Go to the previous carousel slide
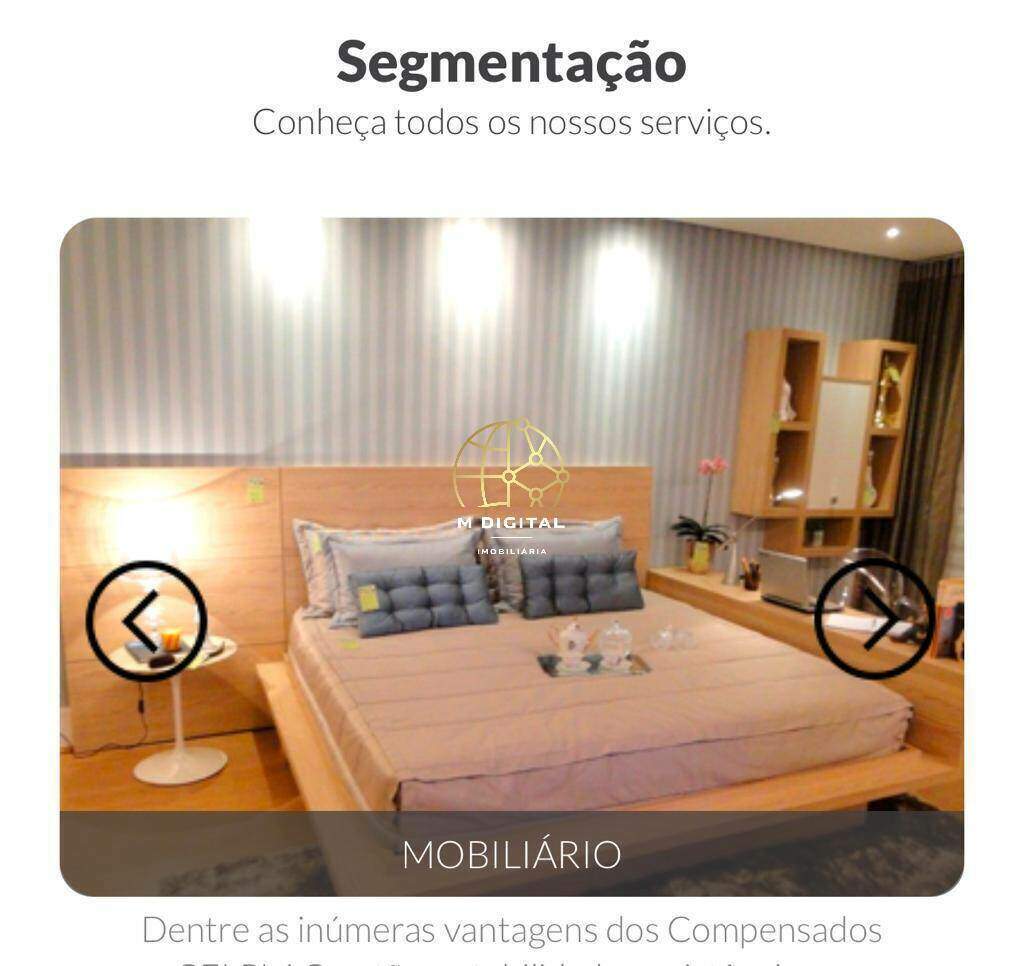 (146, 620)
